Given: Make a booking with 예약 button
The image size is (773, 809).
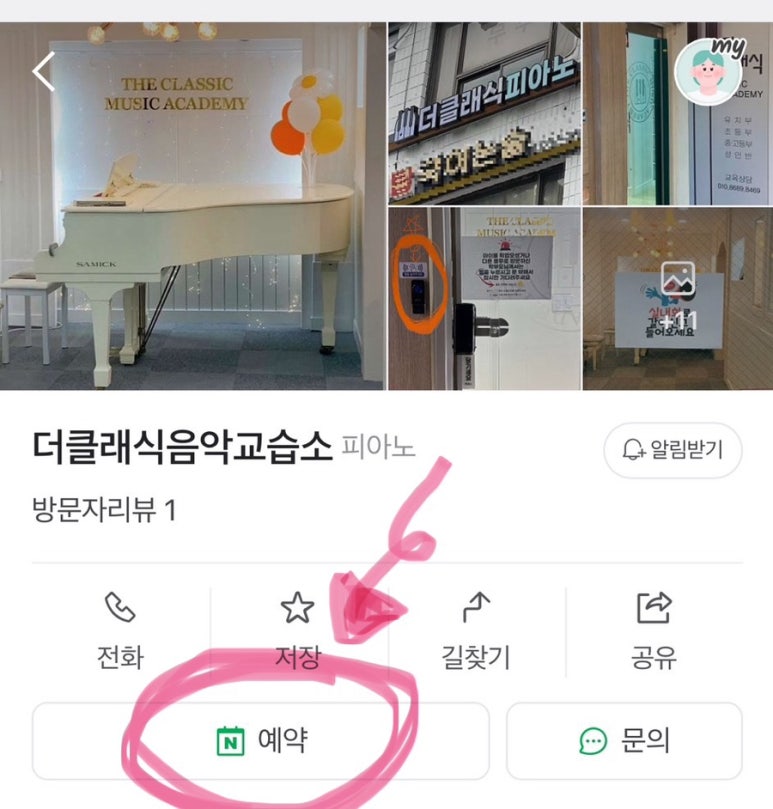Looking at the screenshot, I should [x=261, y=741].
